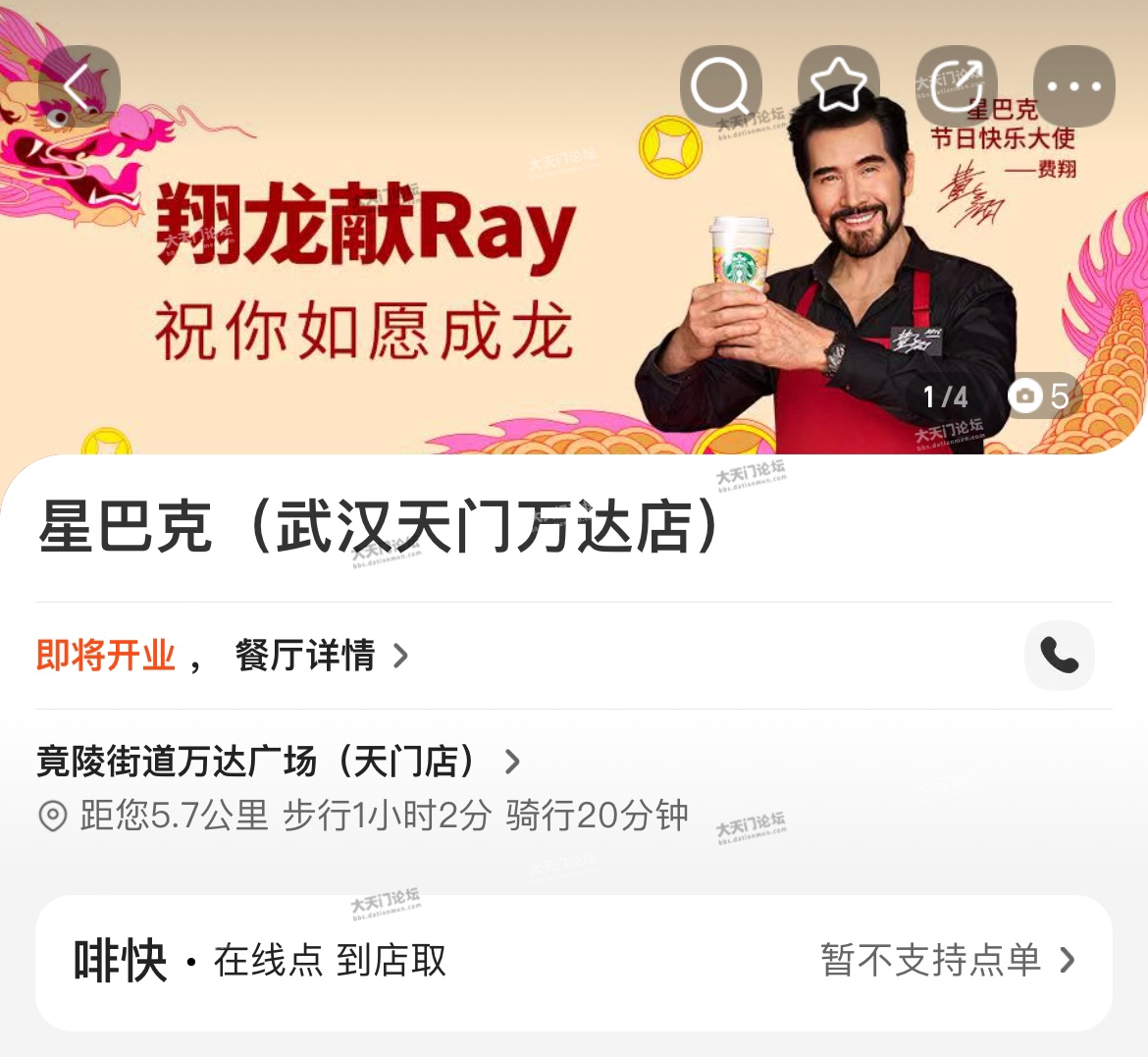Open the 翔龙献Ray banner image
Screen dimensions: 1148x1057
365,275
